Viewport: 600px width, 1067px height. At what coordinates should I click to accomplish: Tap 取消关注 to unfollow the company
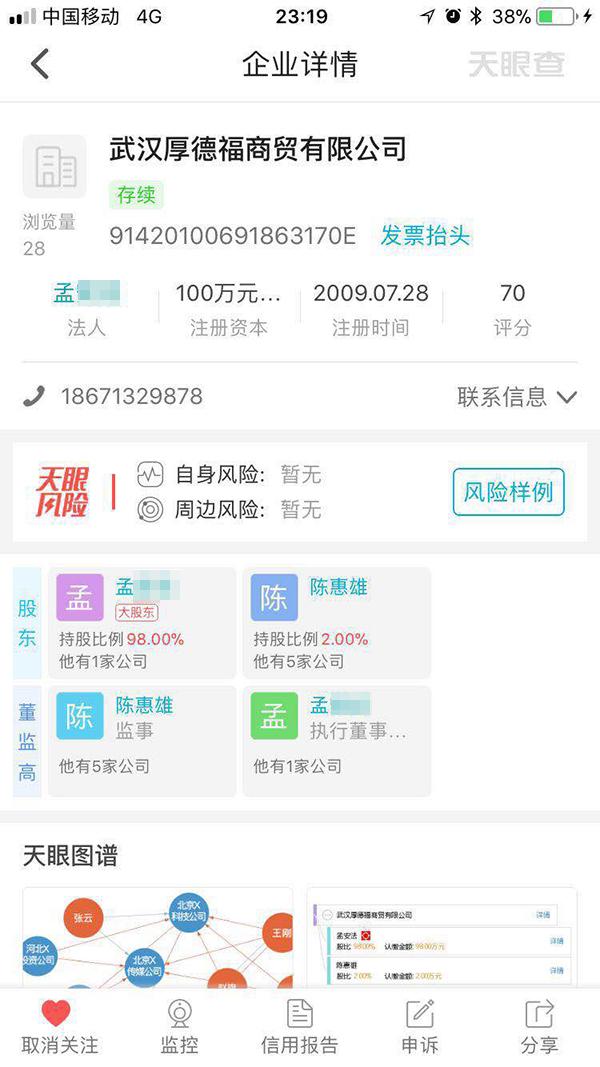[x=60, y=1027]
